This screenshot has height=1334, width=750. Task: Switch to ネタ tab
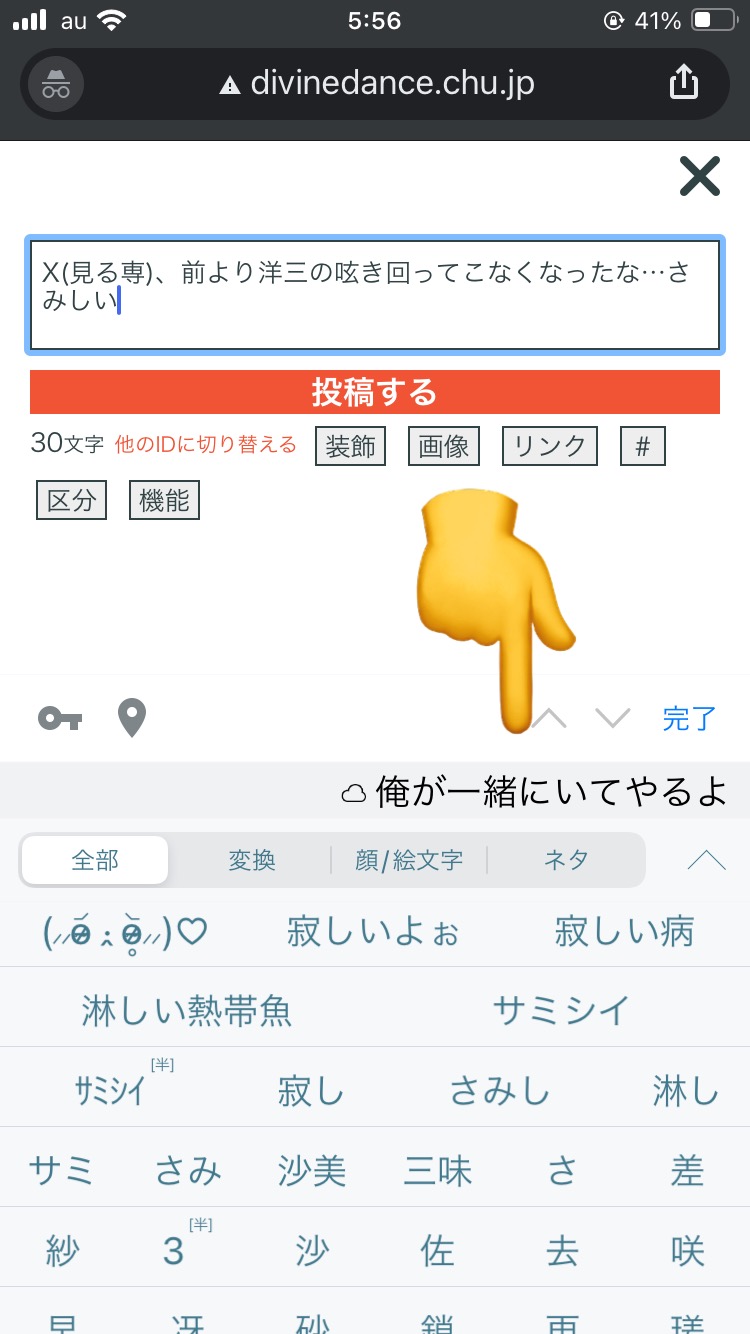566,860
